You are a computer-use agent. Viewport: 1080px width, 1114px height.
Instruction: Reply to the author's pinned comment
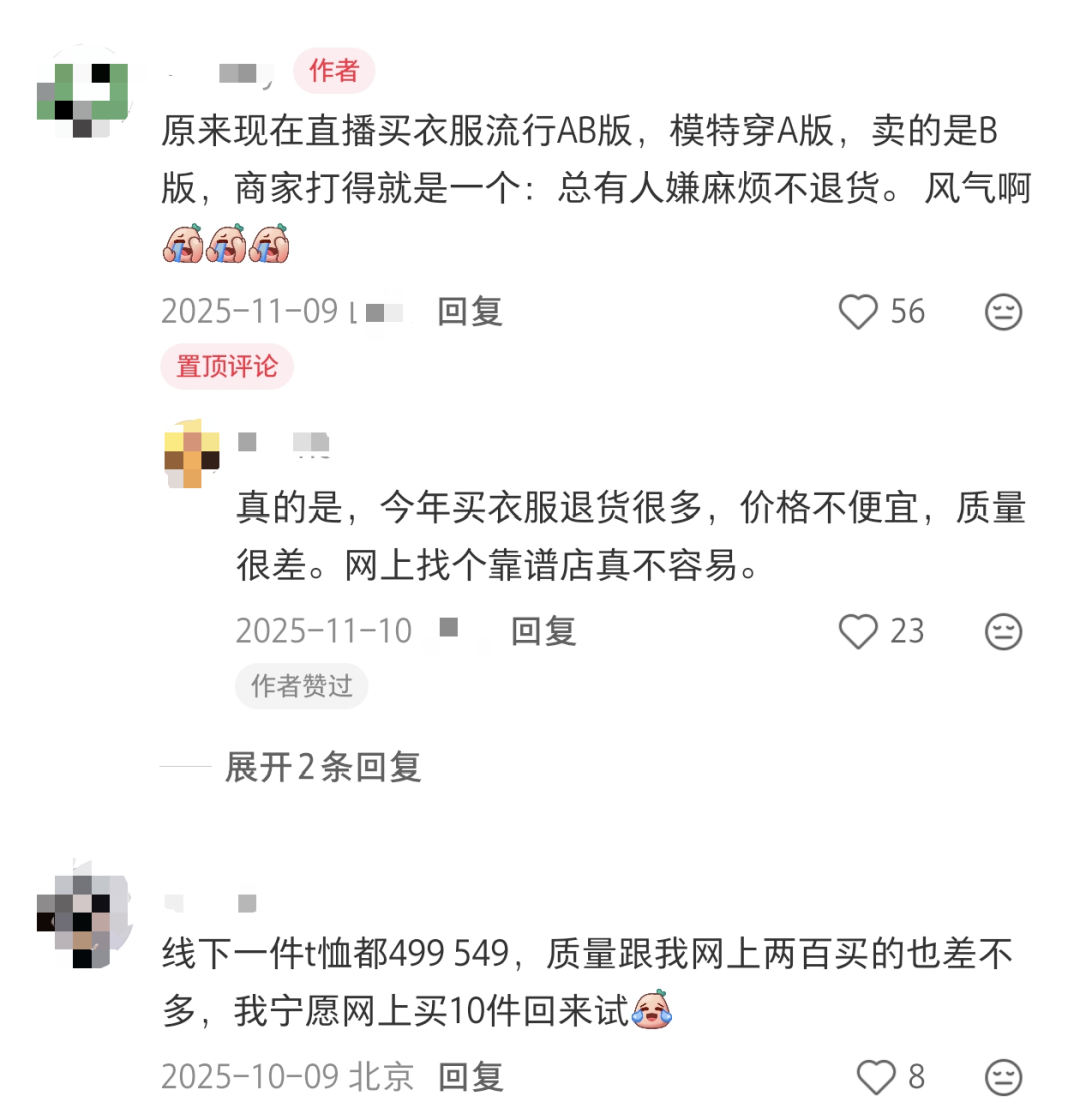469,312
